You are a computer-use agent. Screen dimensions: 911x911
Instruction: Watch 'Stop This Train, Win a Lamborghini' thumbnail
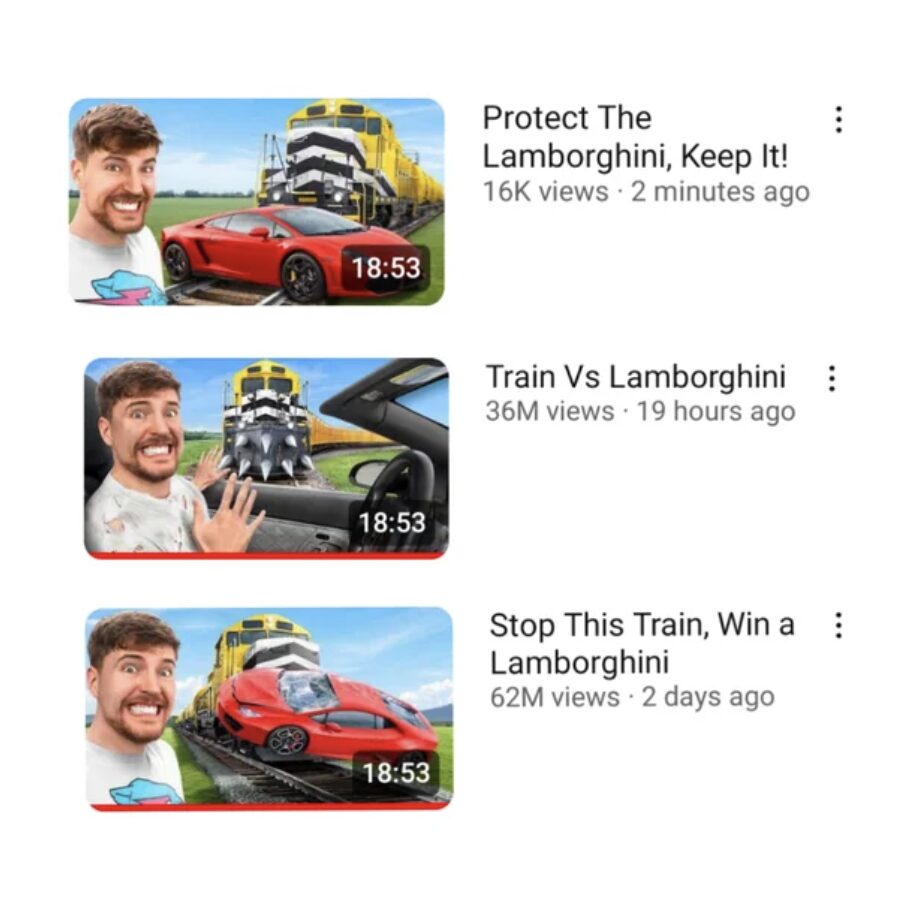tap(269, 707)
